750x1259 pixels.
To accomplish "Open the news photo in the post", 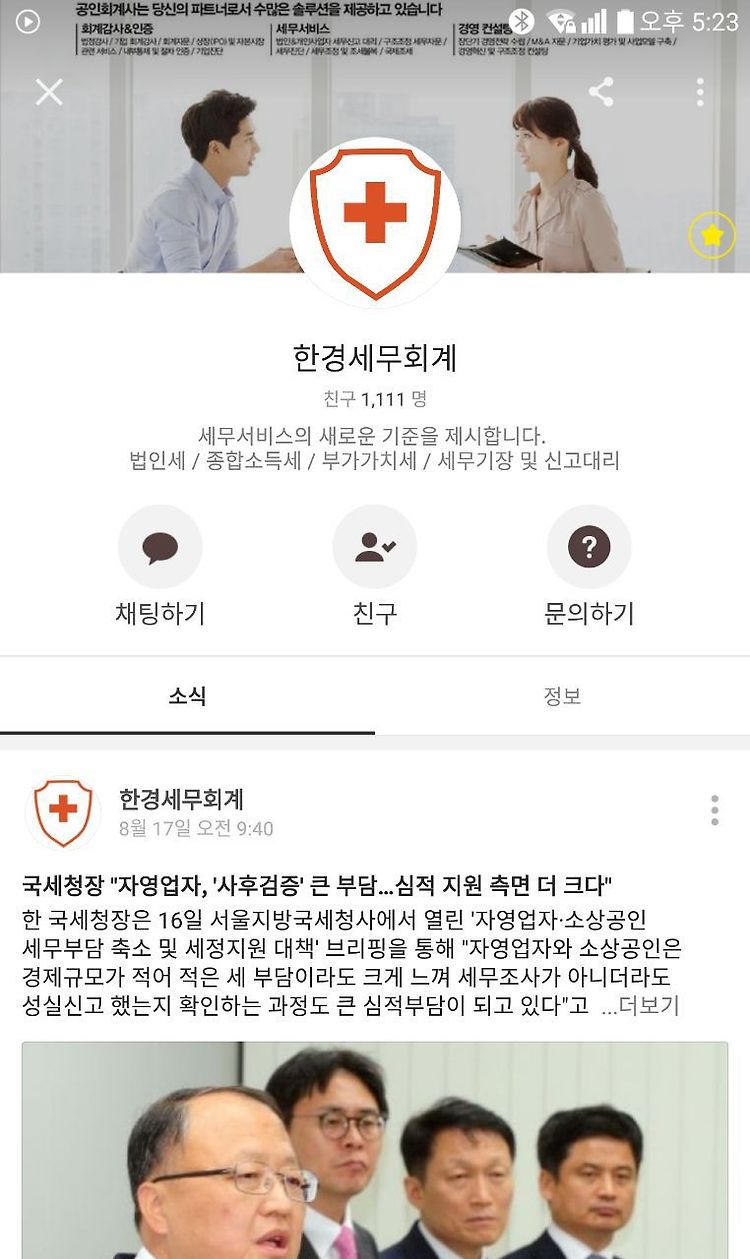I will (x=375, y=1150).
